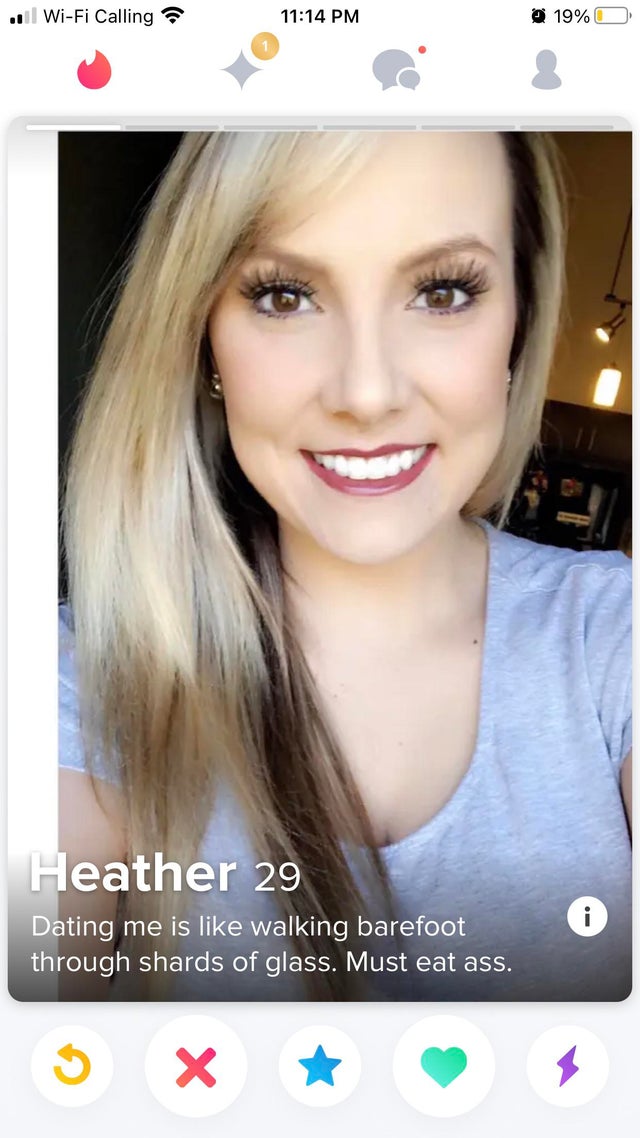Open the messages chat tab
The width and height of the screenshot is (640, 1138).
[x=395, y=70]
